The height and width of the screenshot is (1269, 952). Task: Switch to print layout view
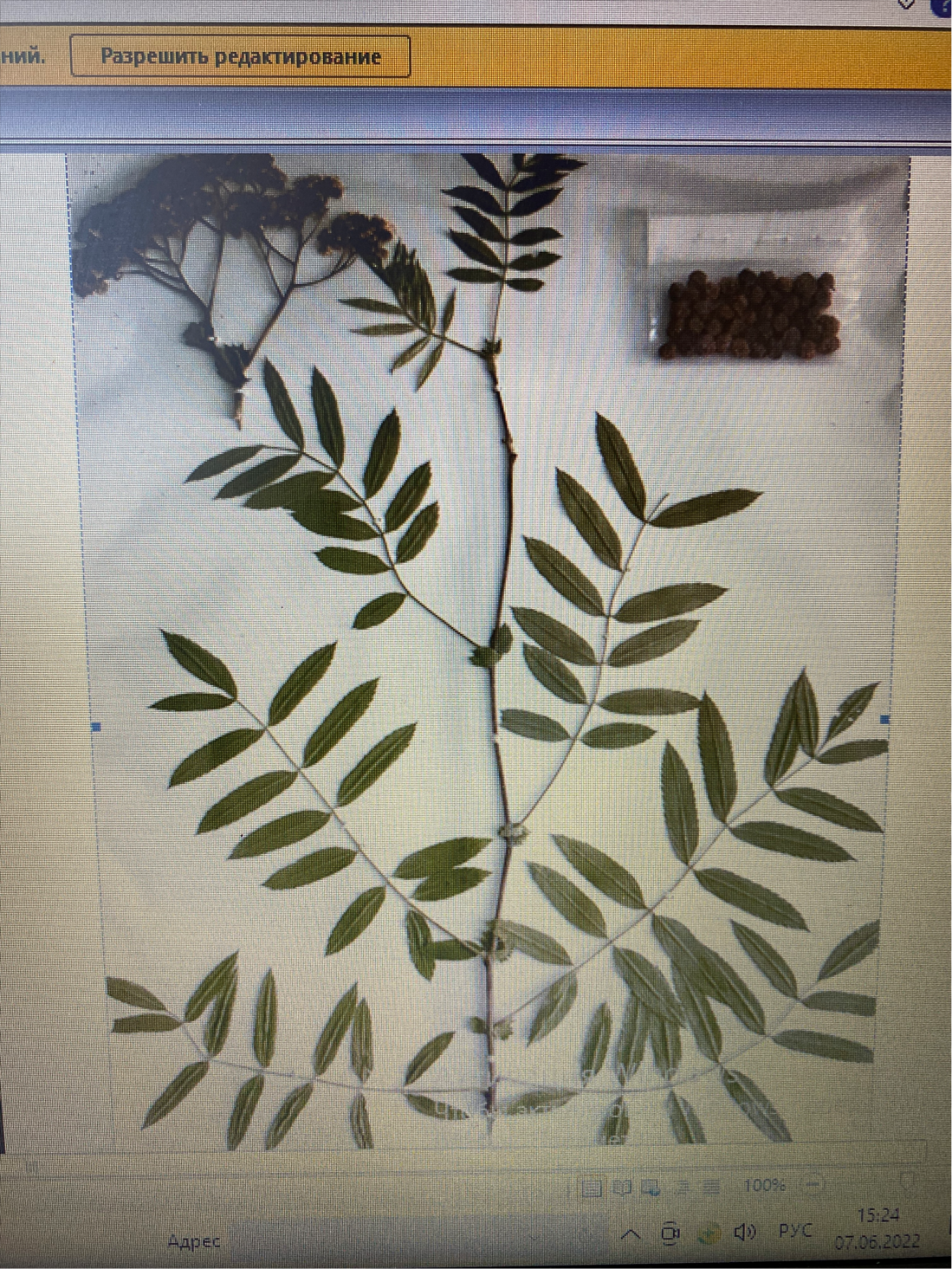point(590,1187)
